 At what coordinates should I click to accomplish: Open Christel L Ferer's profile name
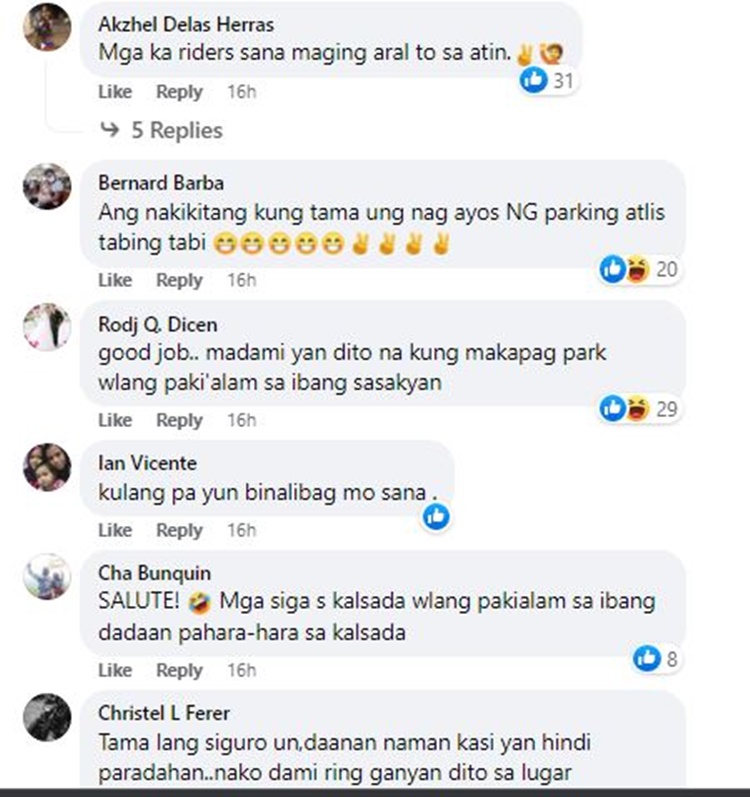[x=164, y=713]
